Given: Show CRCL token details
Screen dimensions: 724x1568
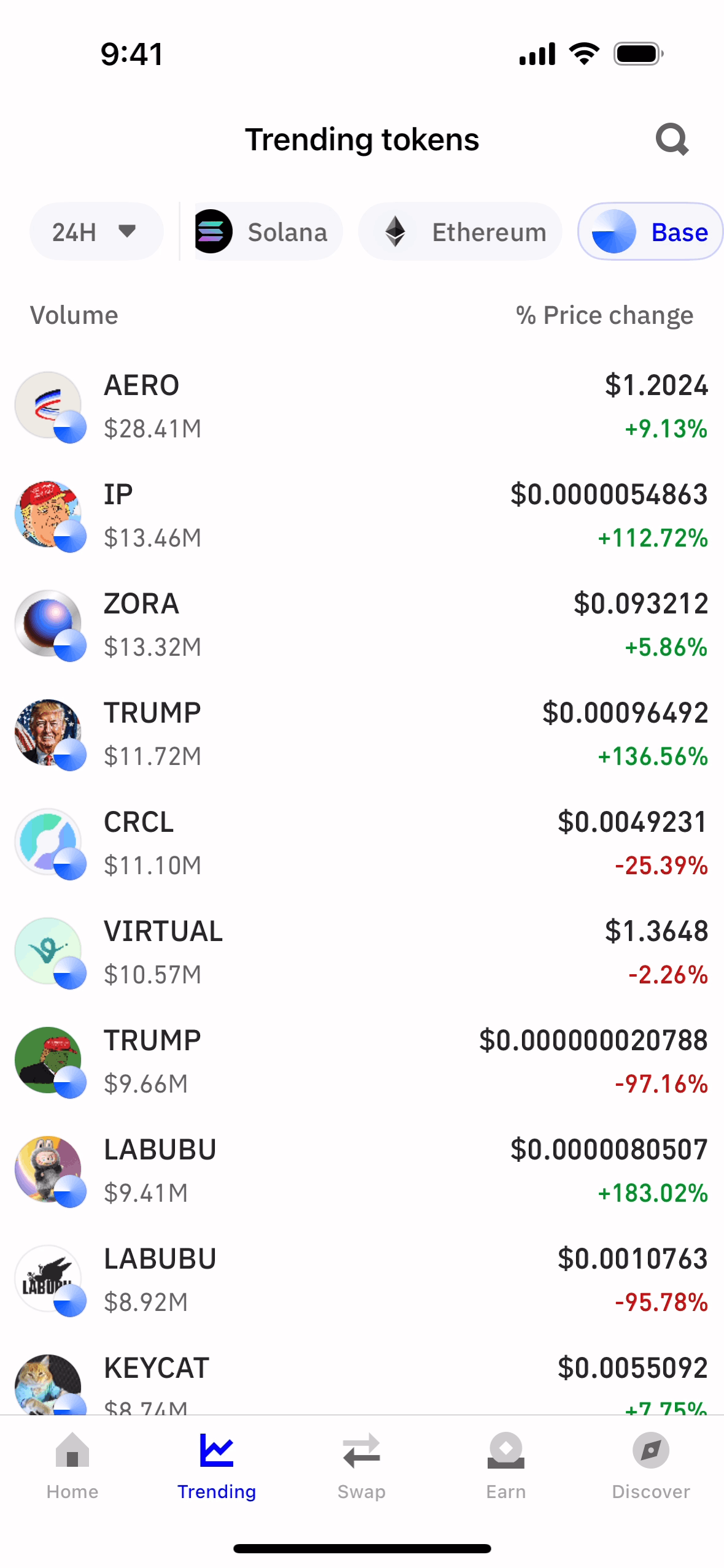Looking at the screenshot, I should pos(362,844).
